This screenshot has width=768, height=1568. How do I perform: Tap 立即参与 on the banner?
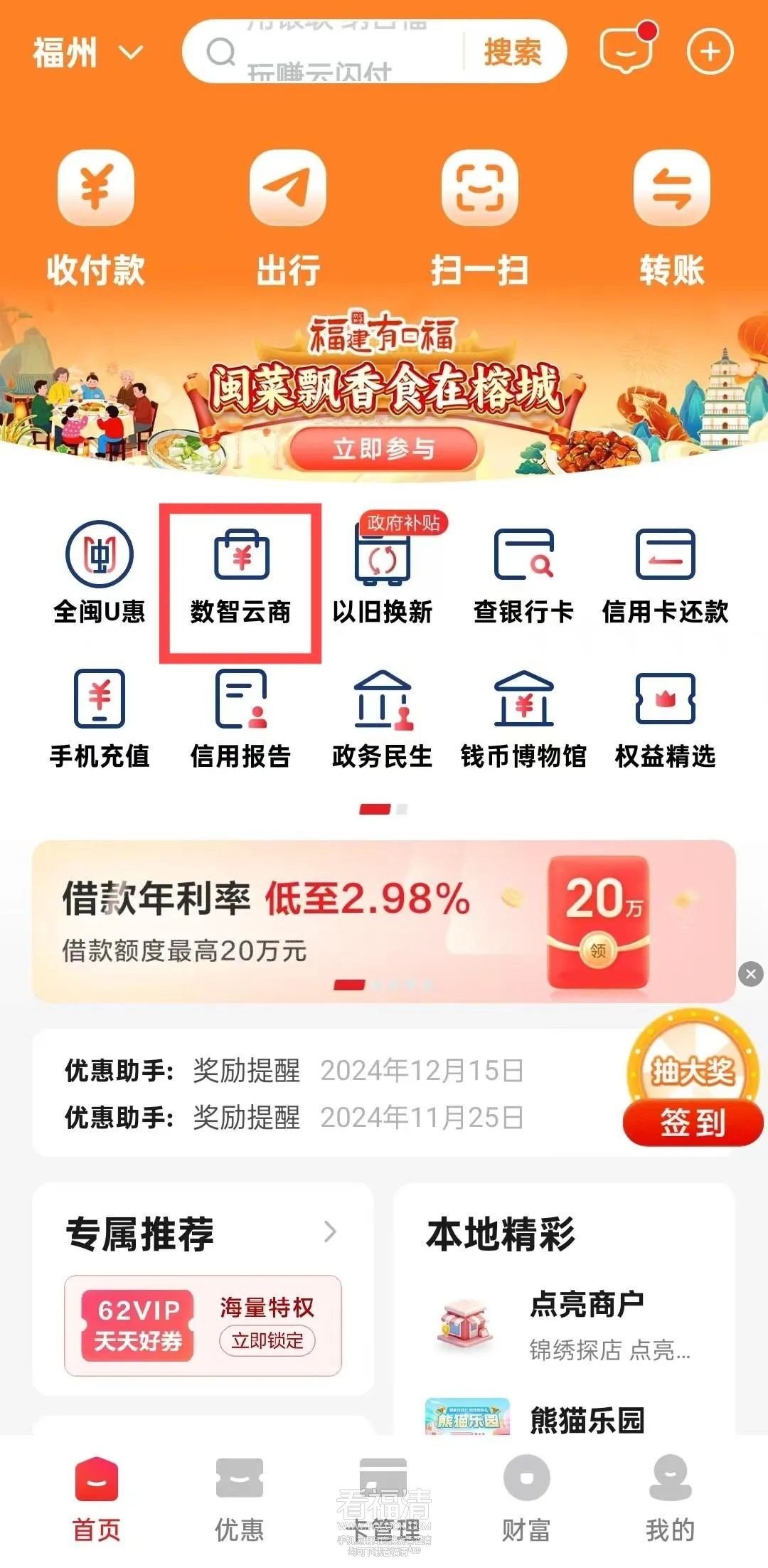(x=383, y=449)
